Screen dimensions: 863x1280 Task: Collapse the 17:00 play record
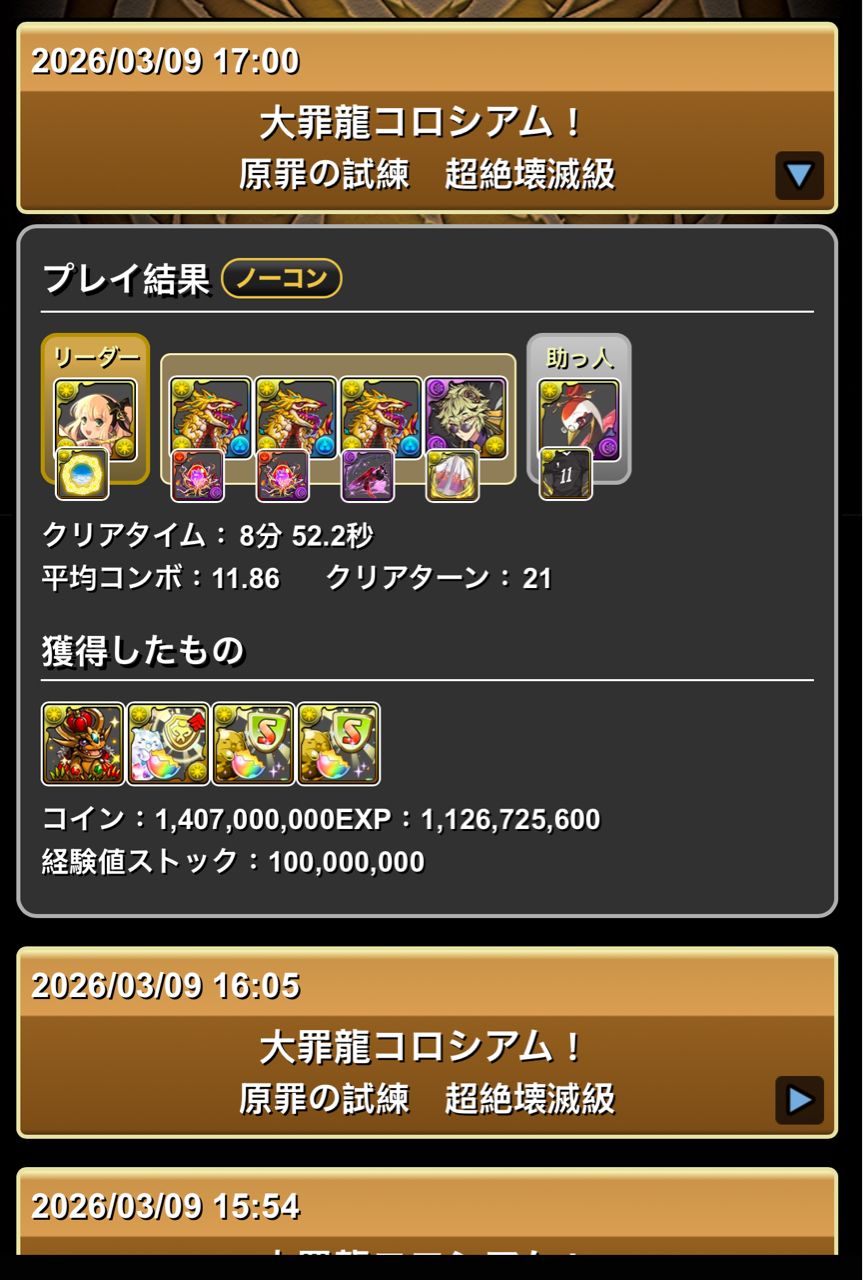point(798,176)
